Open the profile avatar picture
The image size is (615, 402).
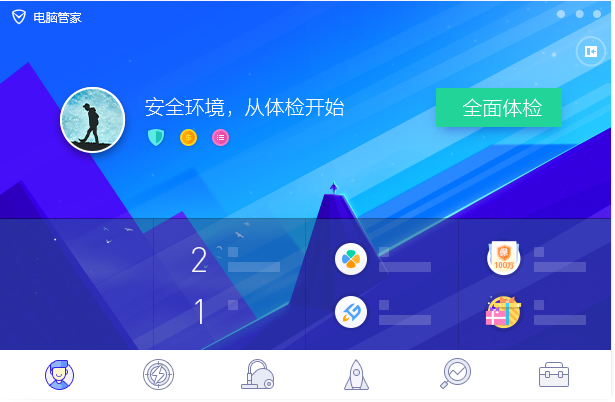tap(93, 120)
